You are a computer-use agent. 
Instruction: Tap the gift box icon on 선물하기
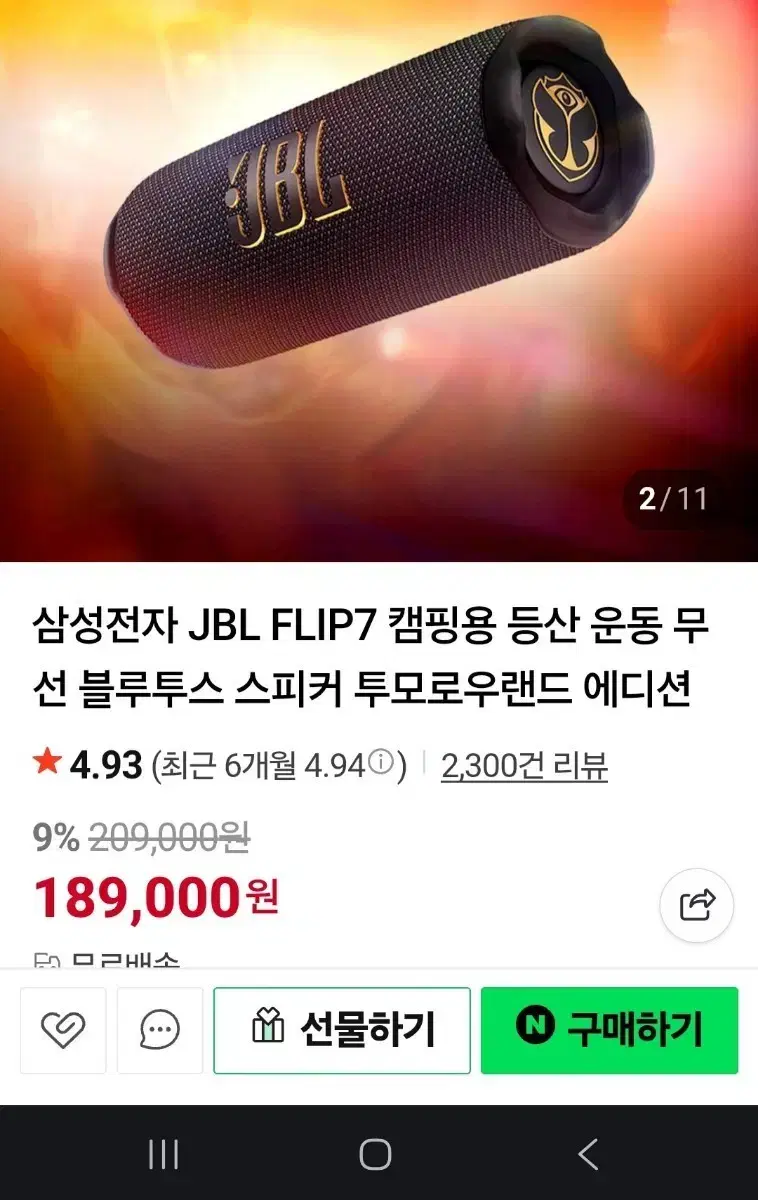point(266,1029)
